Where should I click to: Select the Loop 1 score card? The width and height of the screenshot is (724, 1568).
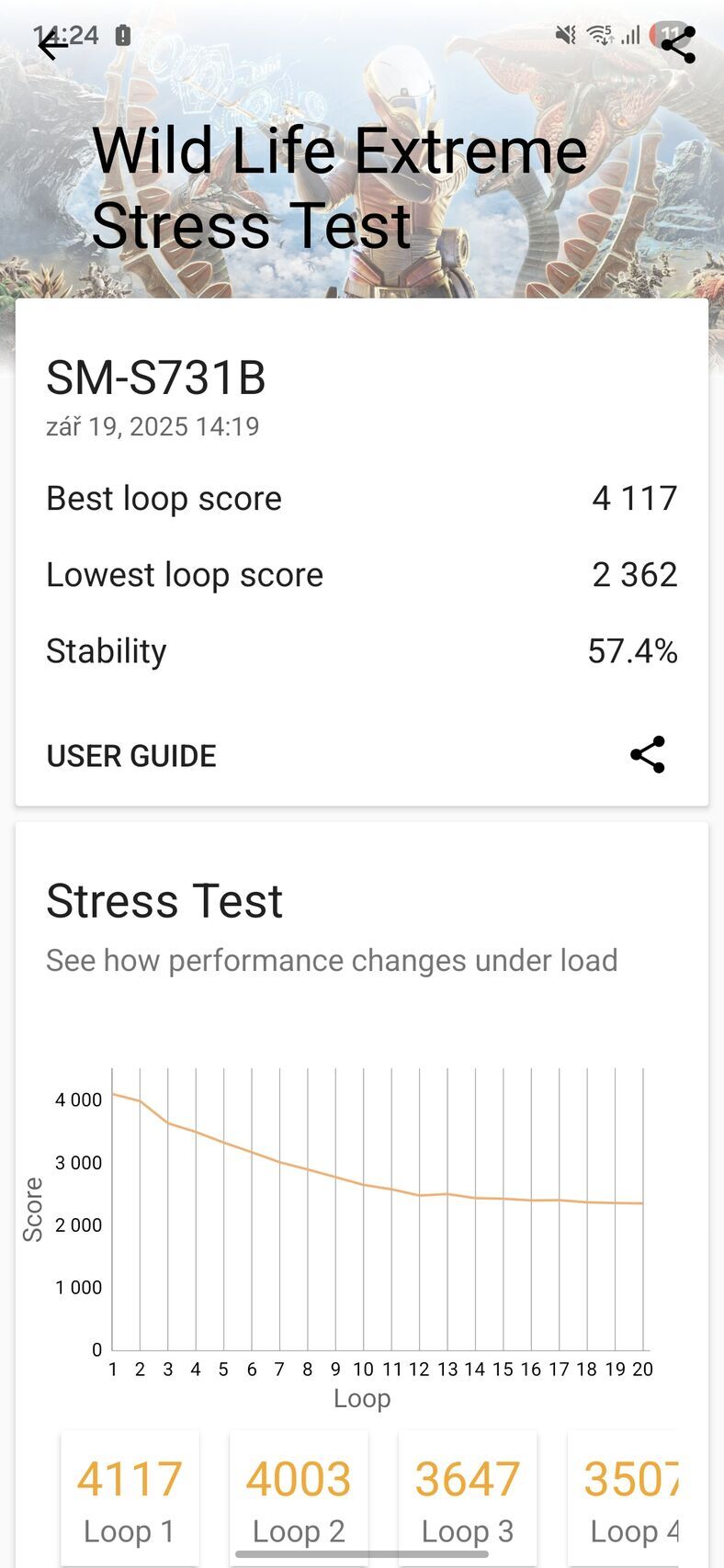point(130,1498)
